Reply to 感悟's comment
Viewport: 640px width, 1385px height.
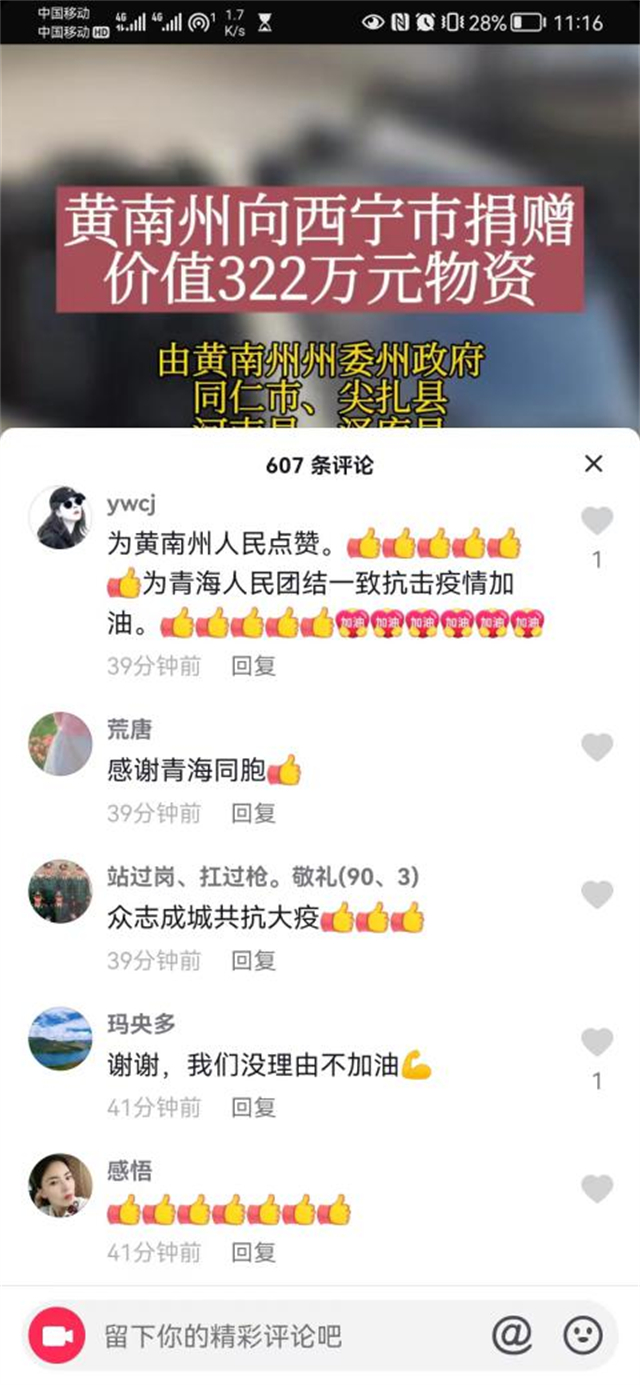253,1252
